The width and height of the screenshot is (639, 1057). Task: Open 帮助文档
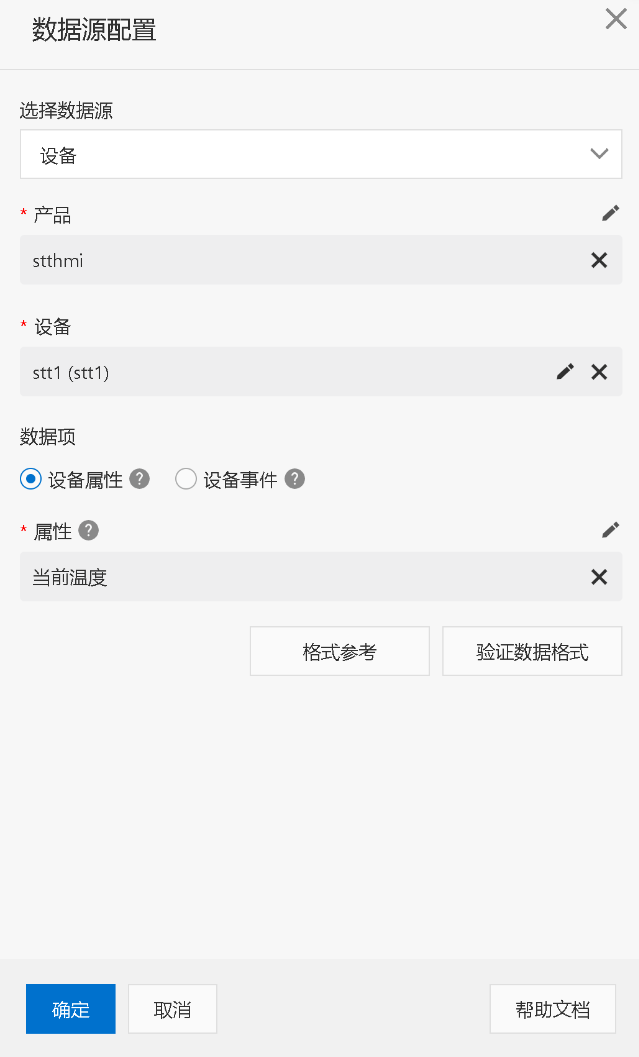point(553,1009)
